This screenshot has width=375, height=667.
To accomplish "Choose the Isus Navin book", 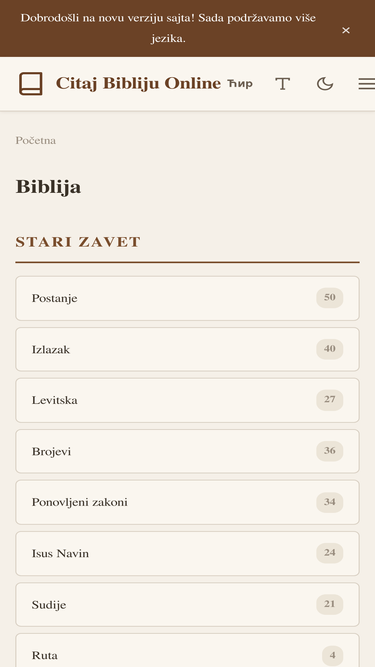I will [188, 553].
